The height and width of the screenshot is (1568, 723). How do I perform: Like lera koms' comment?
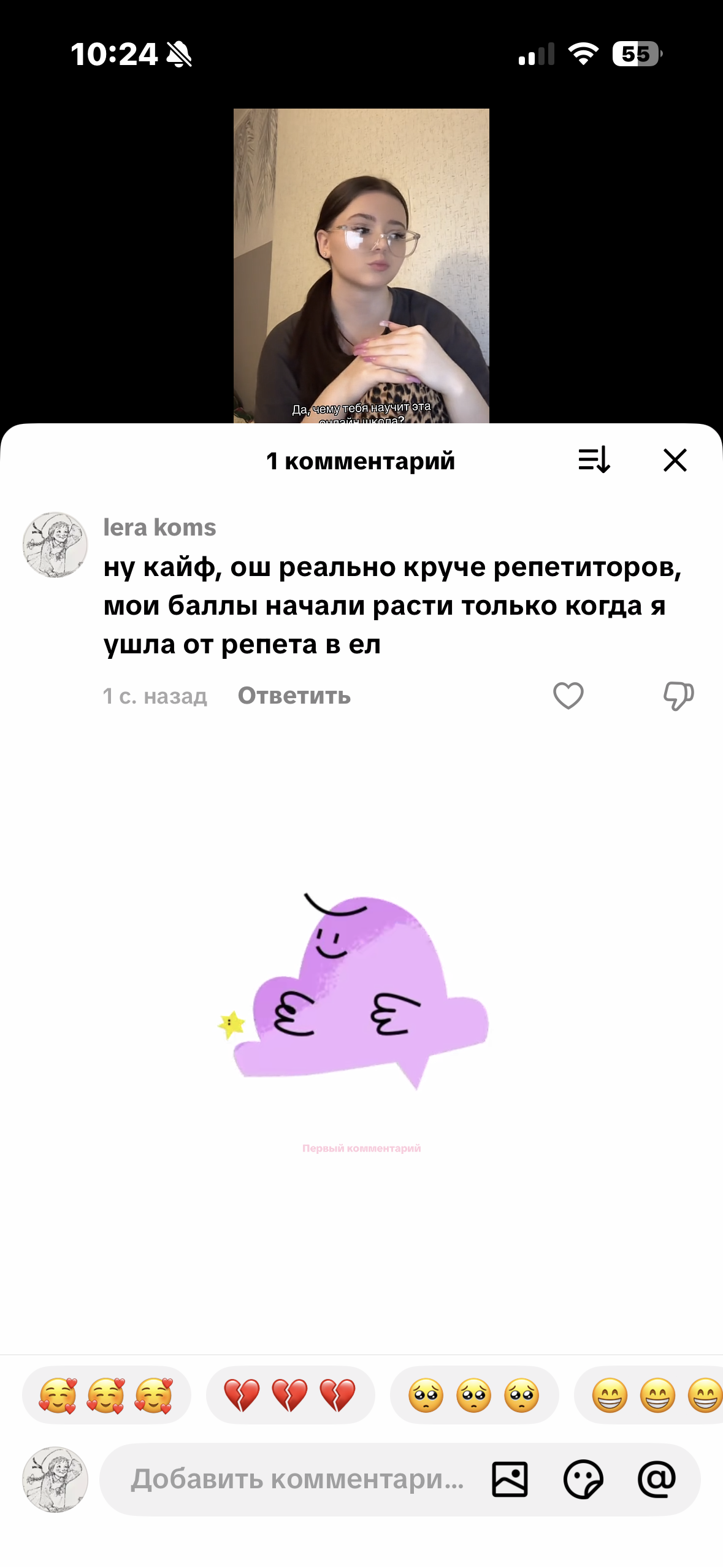pyautogui.click(x=568, y=696)
